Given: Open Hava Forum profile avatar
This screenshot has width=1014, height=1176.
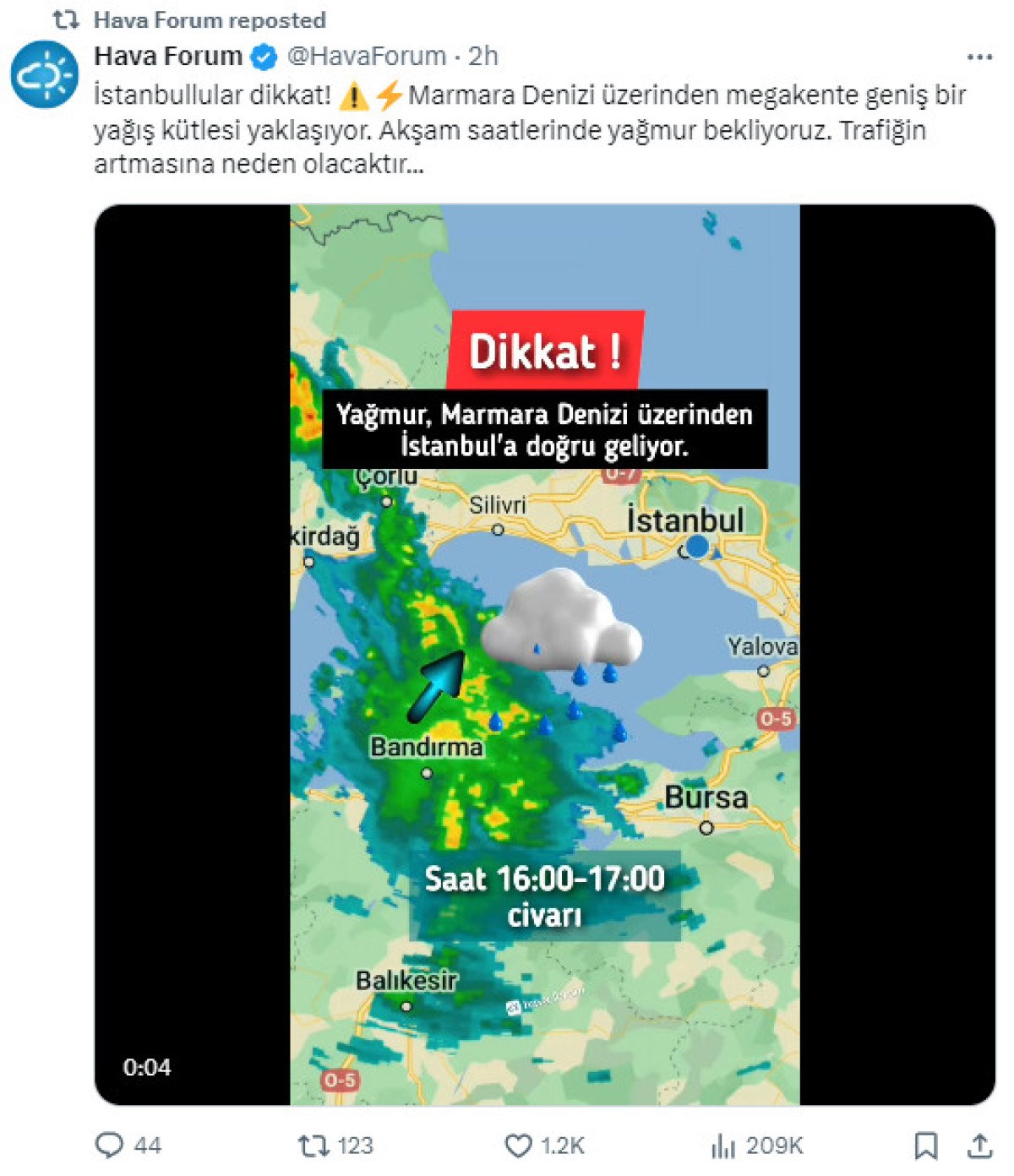Looking at the screenshot, I should pyautogui.click(x=44, y=74).
